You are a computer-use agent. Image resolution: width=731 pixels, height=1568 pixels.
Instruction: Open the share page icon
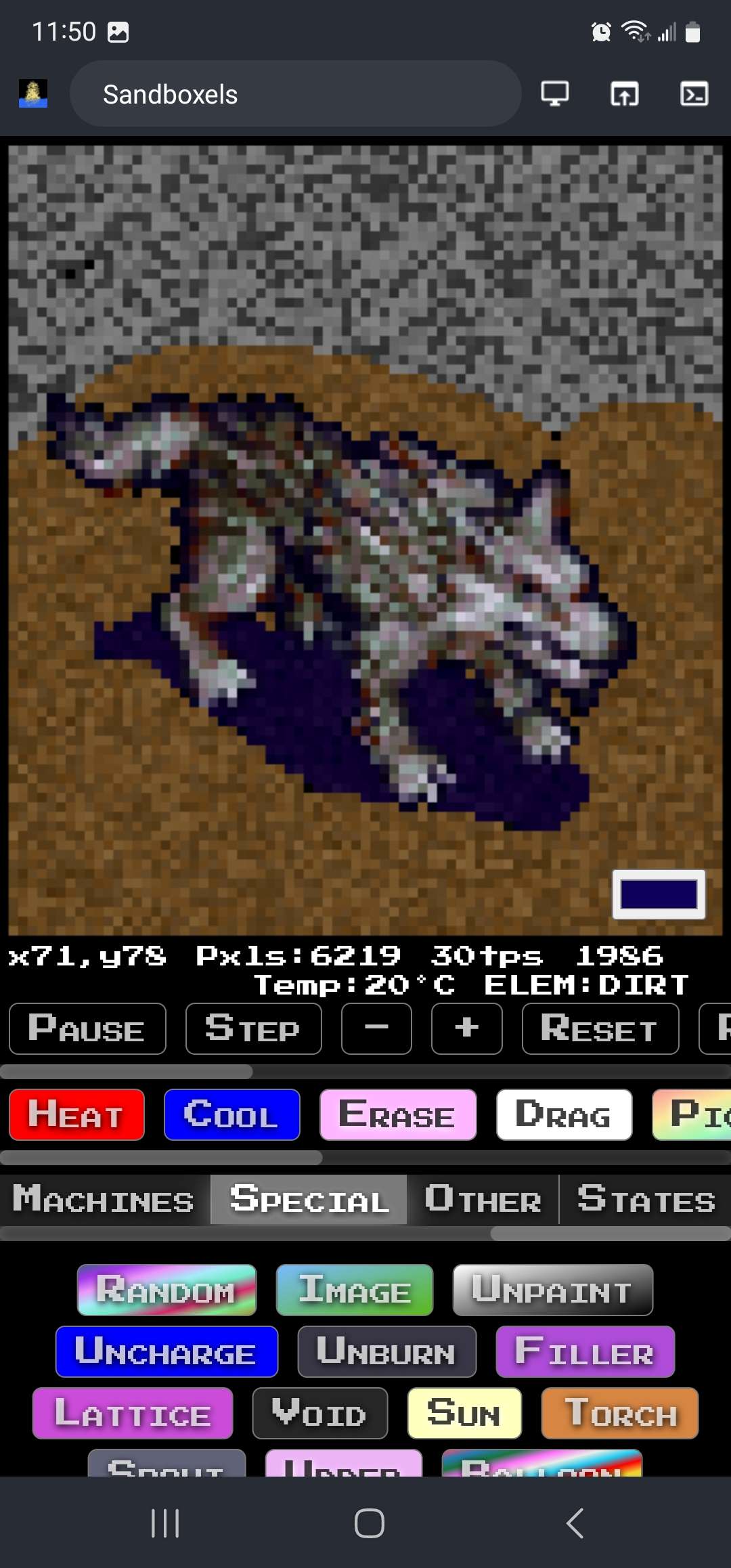point(624,95)
